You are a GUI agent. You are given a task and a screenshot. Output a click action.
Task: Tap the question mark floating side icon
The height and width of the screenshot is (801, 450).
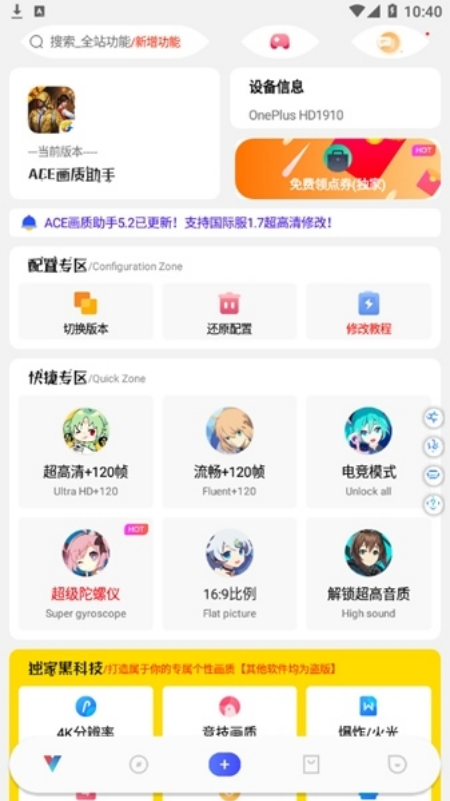433,505
